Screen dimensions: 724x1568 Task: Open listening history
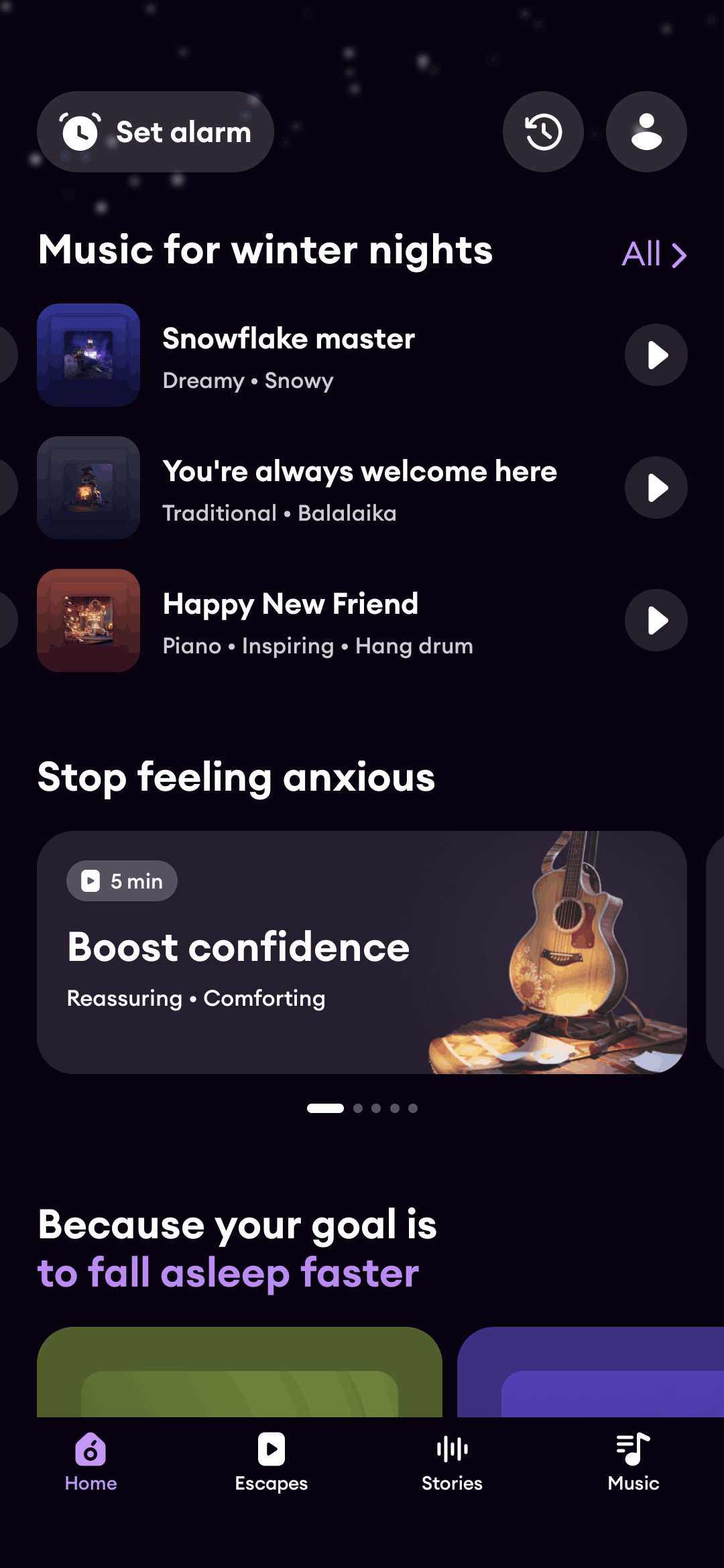coord(543,132)
